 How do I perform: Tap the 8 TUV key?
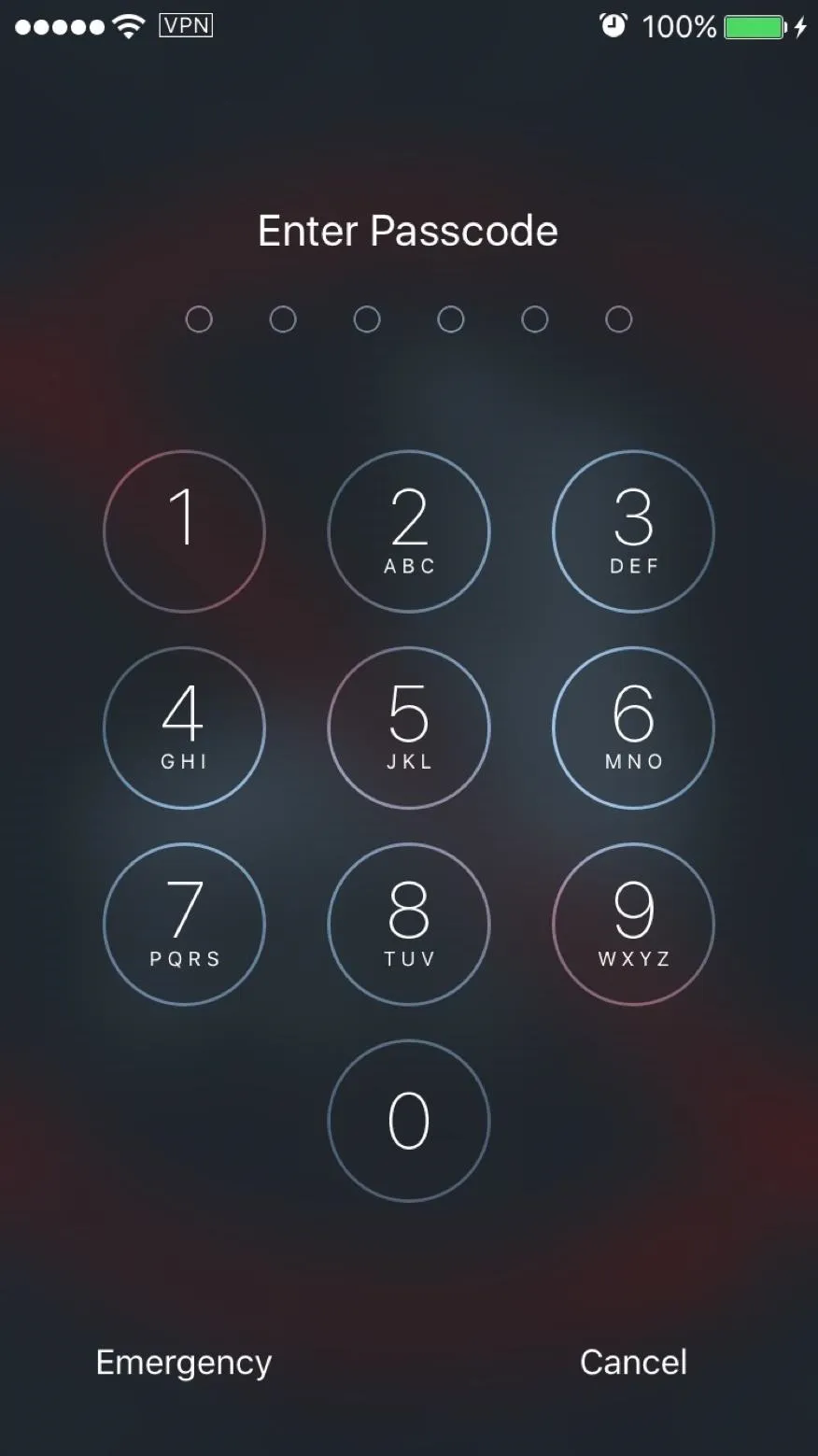pos(409,925)
